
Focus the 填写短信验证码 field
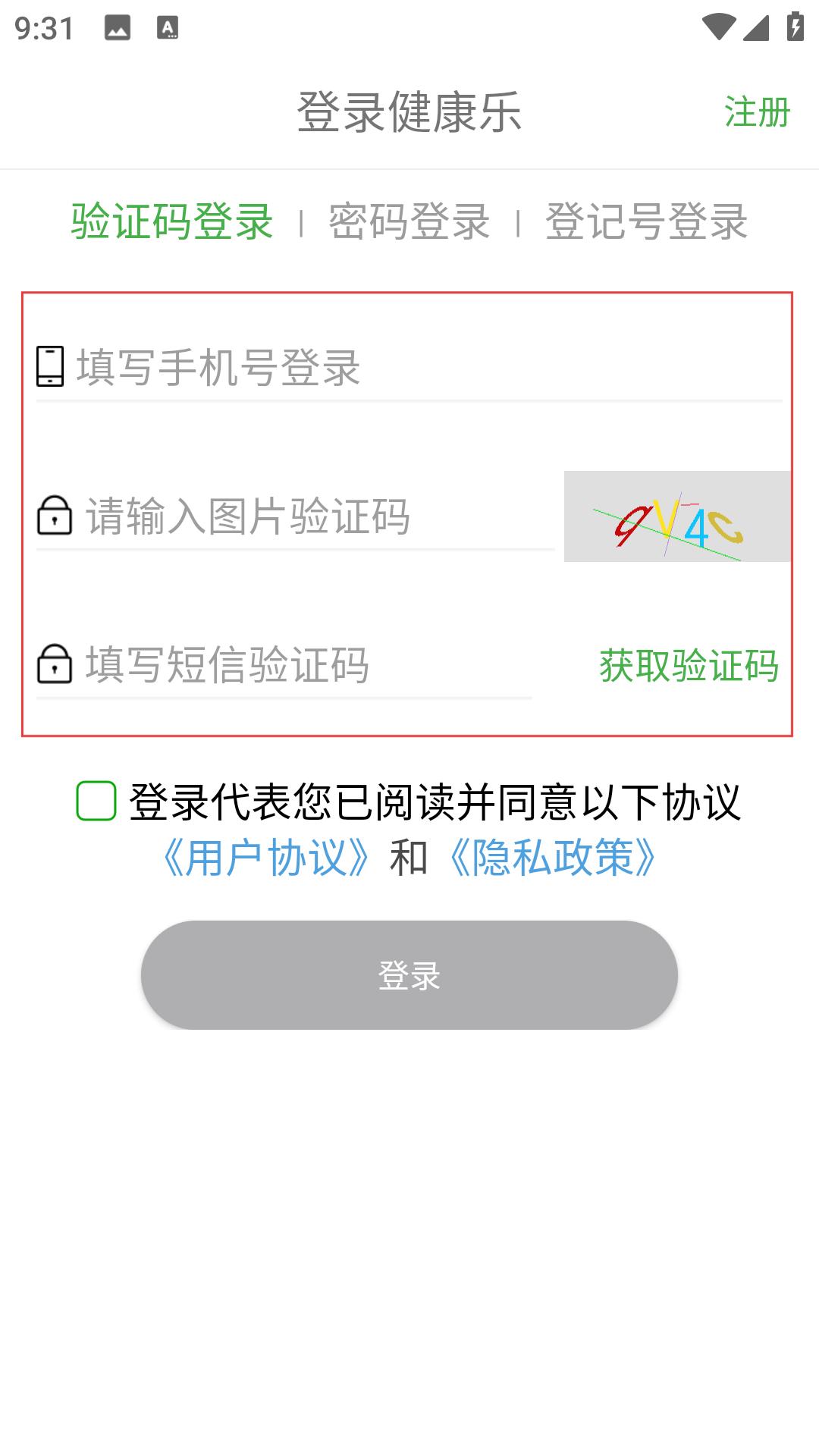point(307,665)
